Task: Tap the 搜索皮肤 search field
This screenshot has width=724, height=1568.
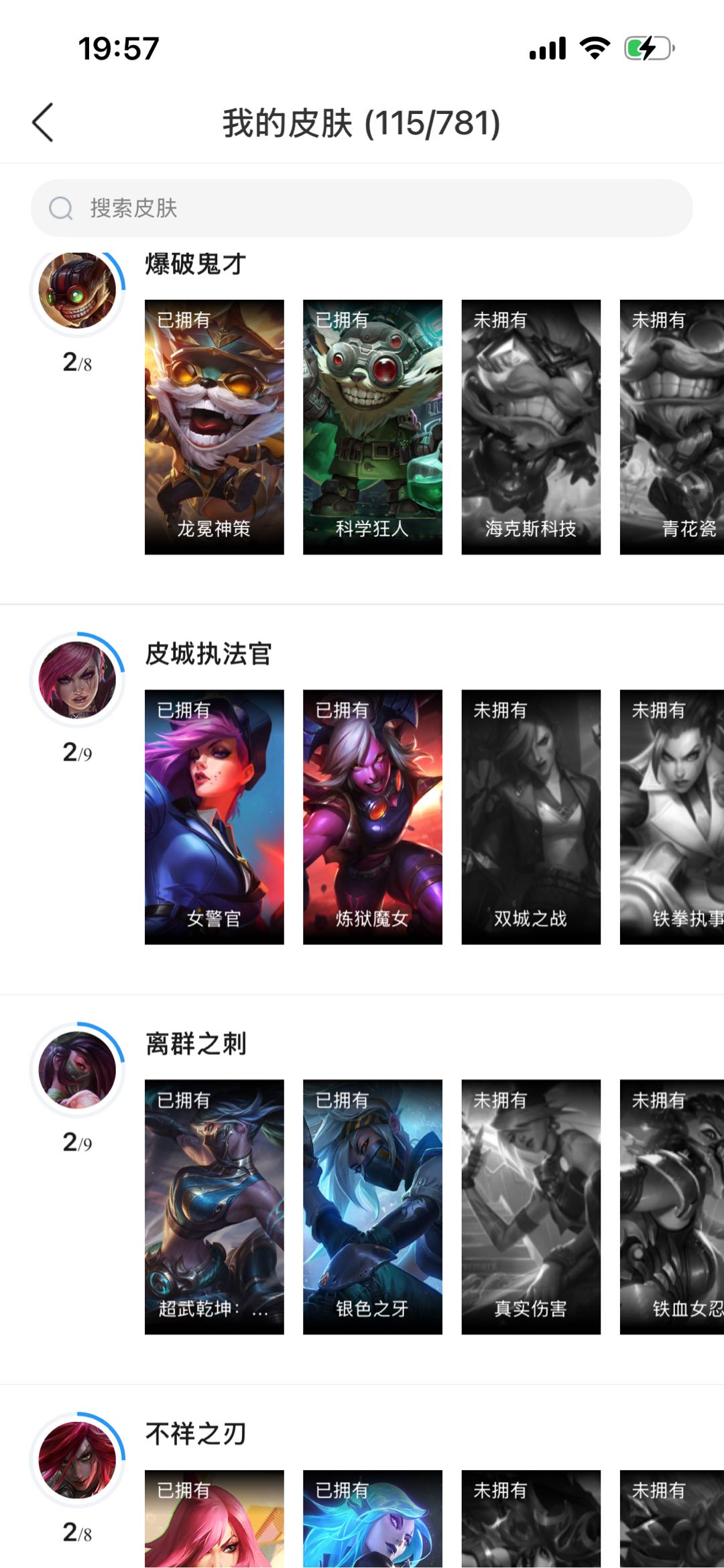Action: click(362, 208)
